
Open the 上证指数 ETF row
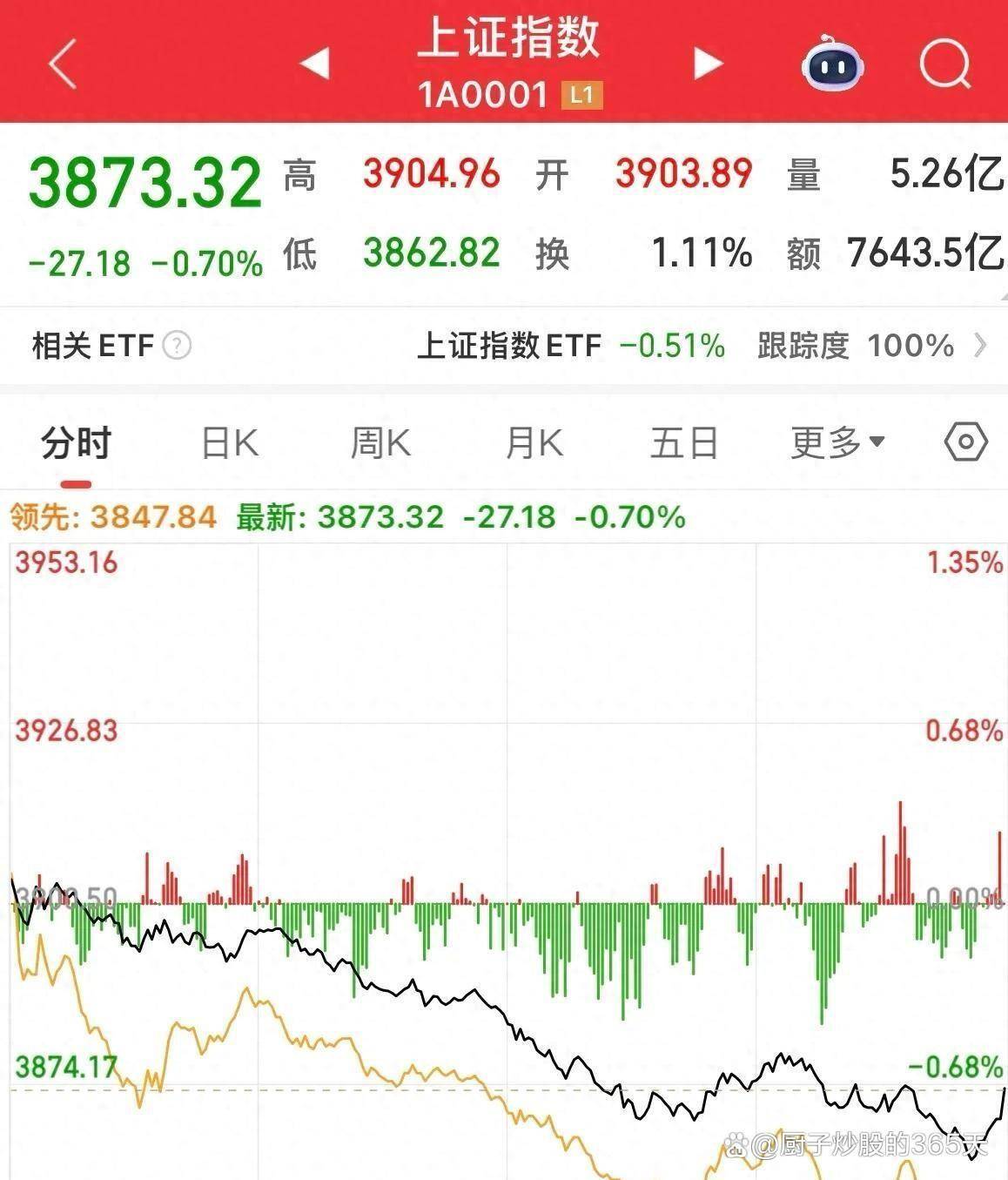696,346
